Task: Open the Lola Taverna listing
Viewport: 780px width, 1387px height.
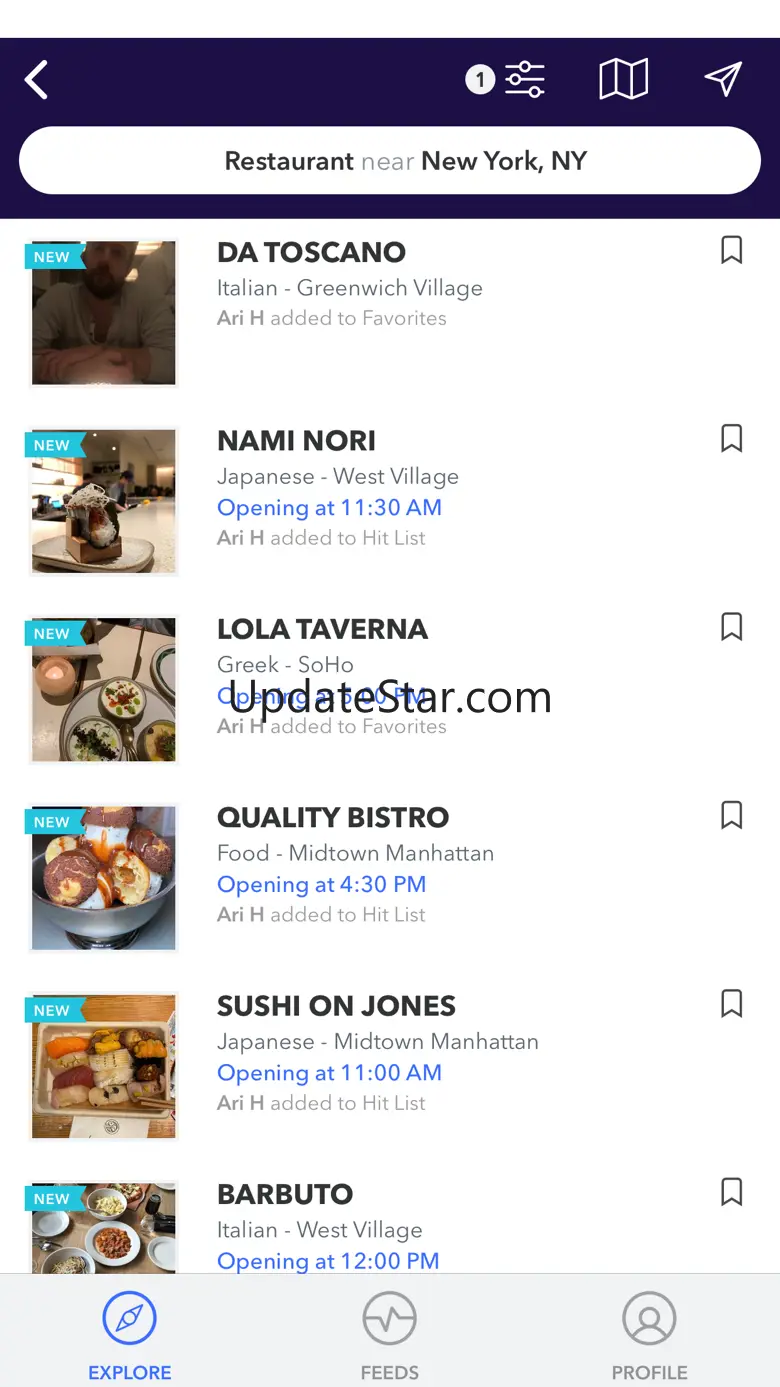Action: point(322,630)
